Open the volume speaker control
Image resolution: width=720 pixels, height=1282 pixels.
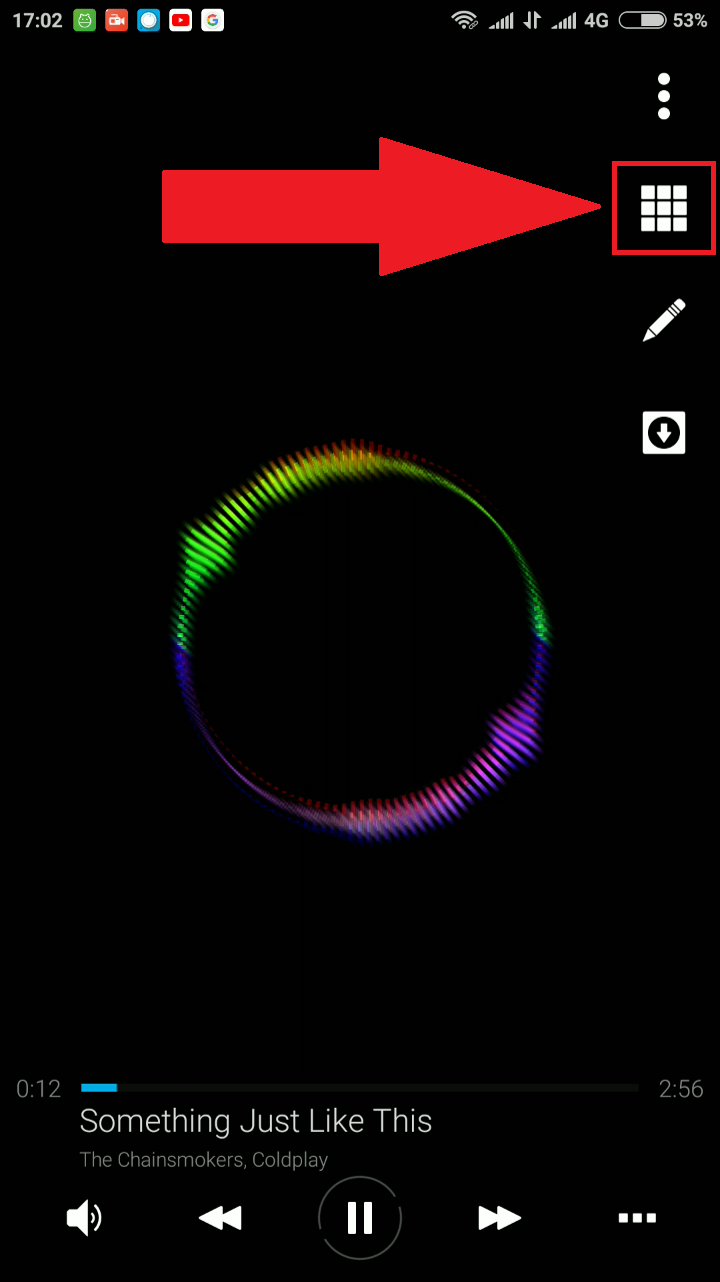84,1218
